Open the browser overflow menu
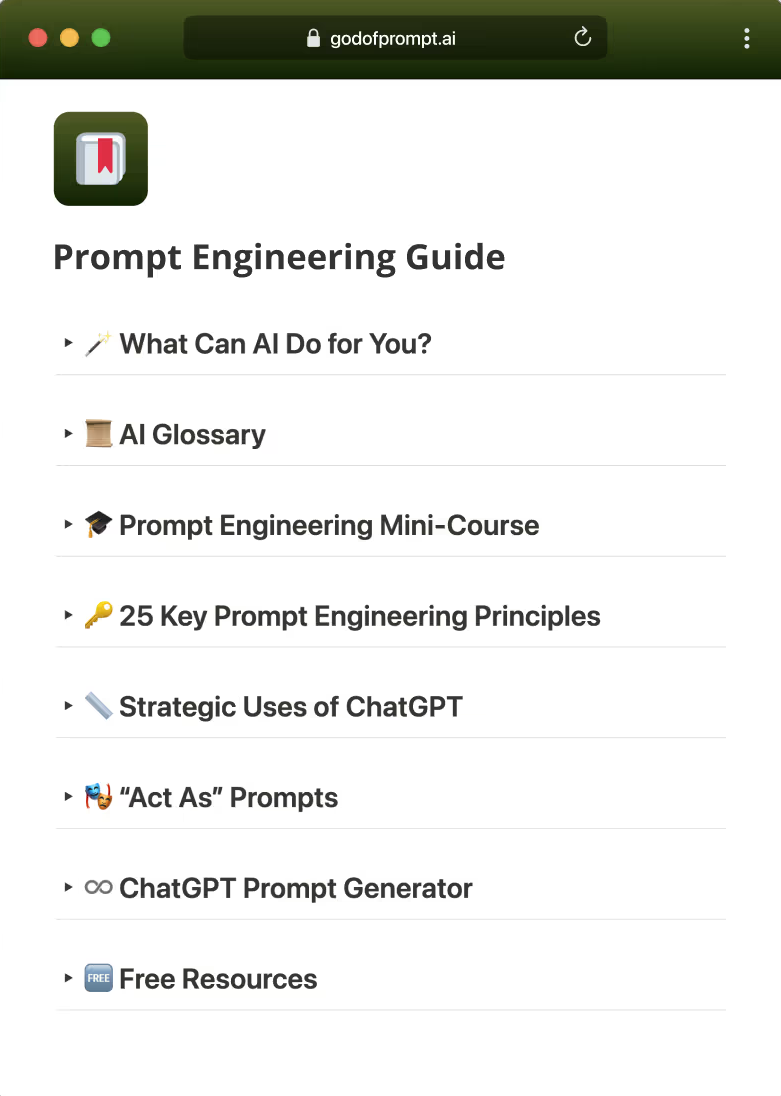The height and width of the screenshot is (1096, 781). click(x=747, y=38)
